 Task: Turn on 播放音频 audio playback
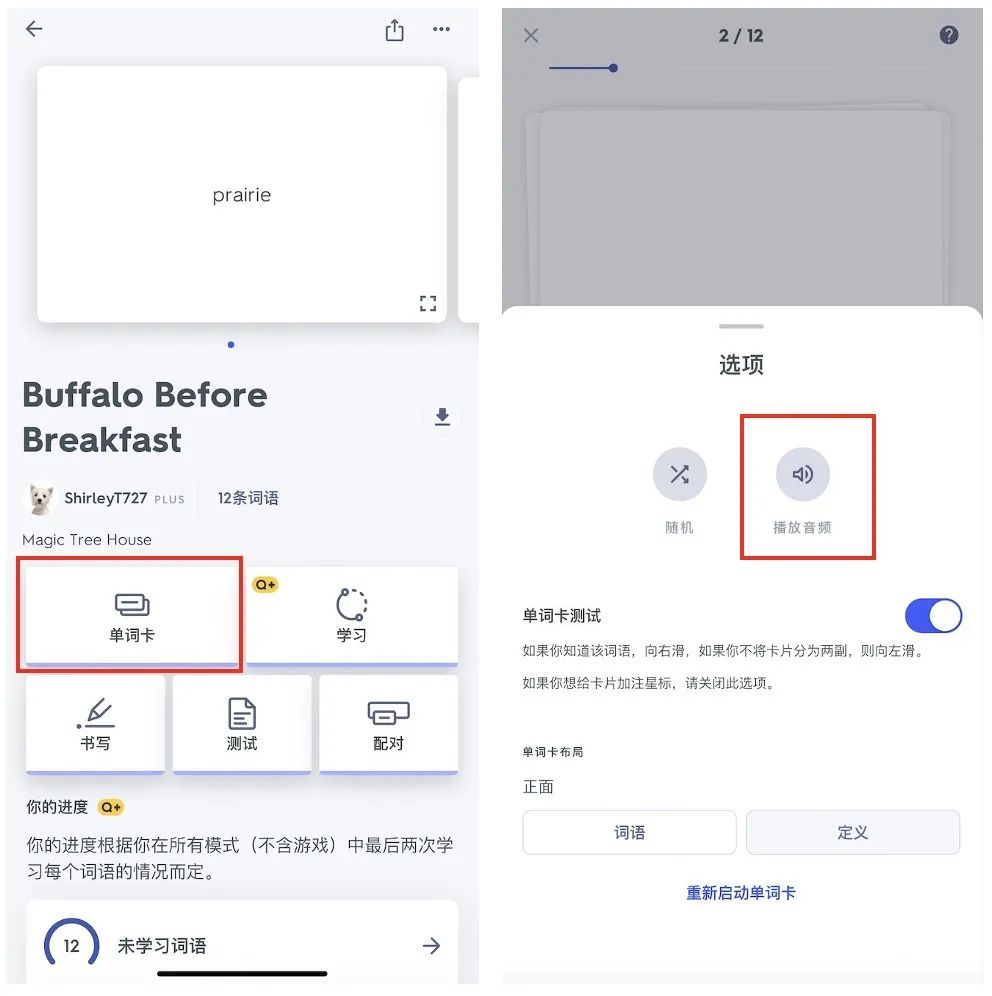click(x=802, y=475)
